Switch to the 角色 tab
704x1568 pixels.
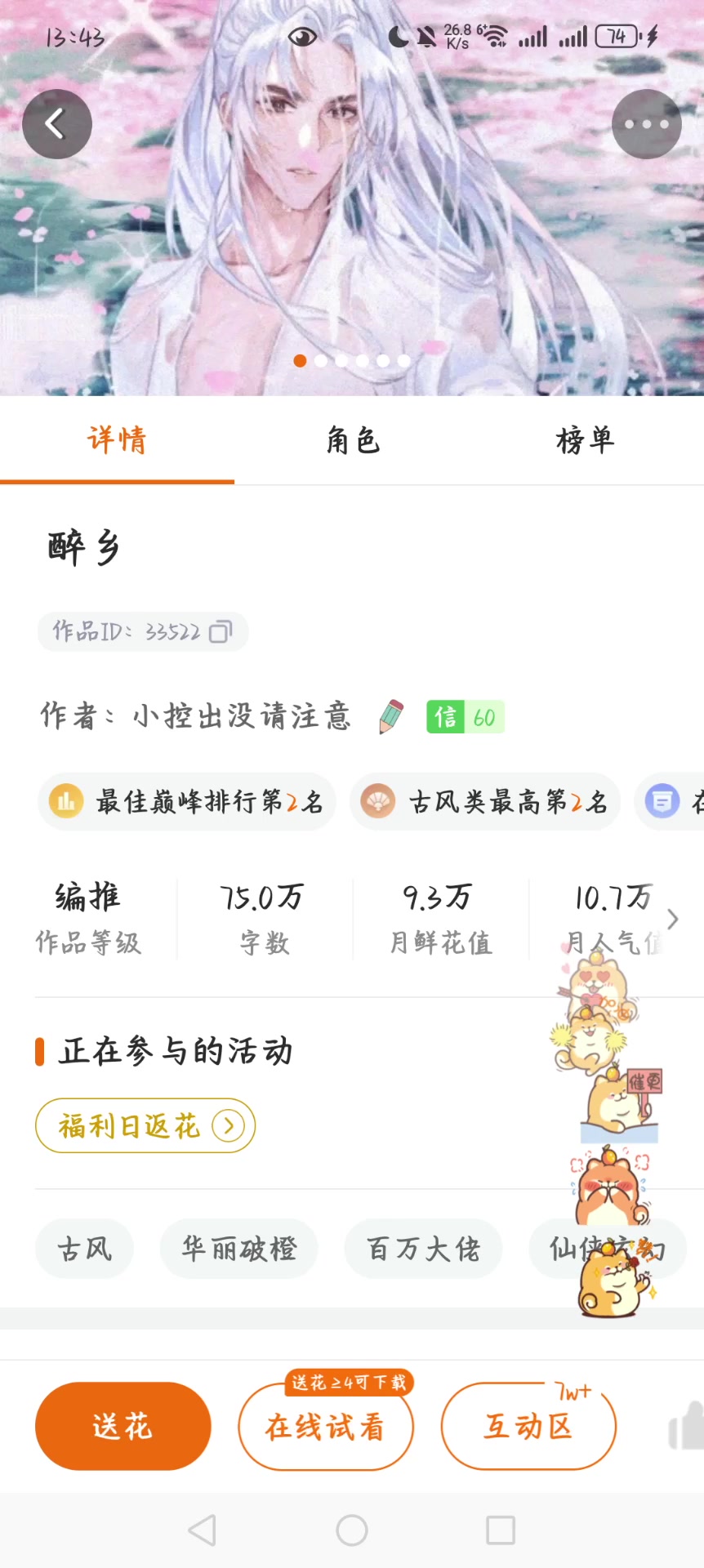[352, 441]
